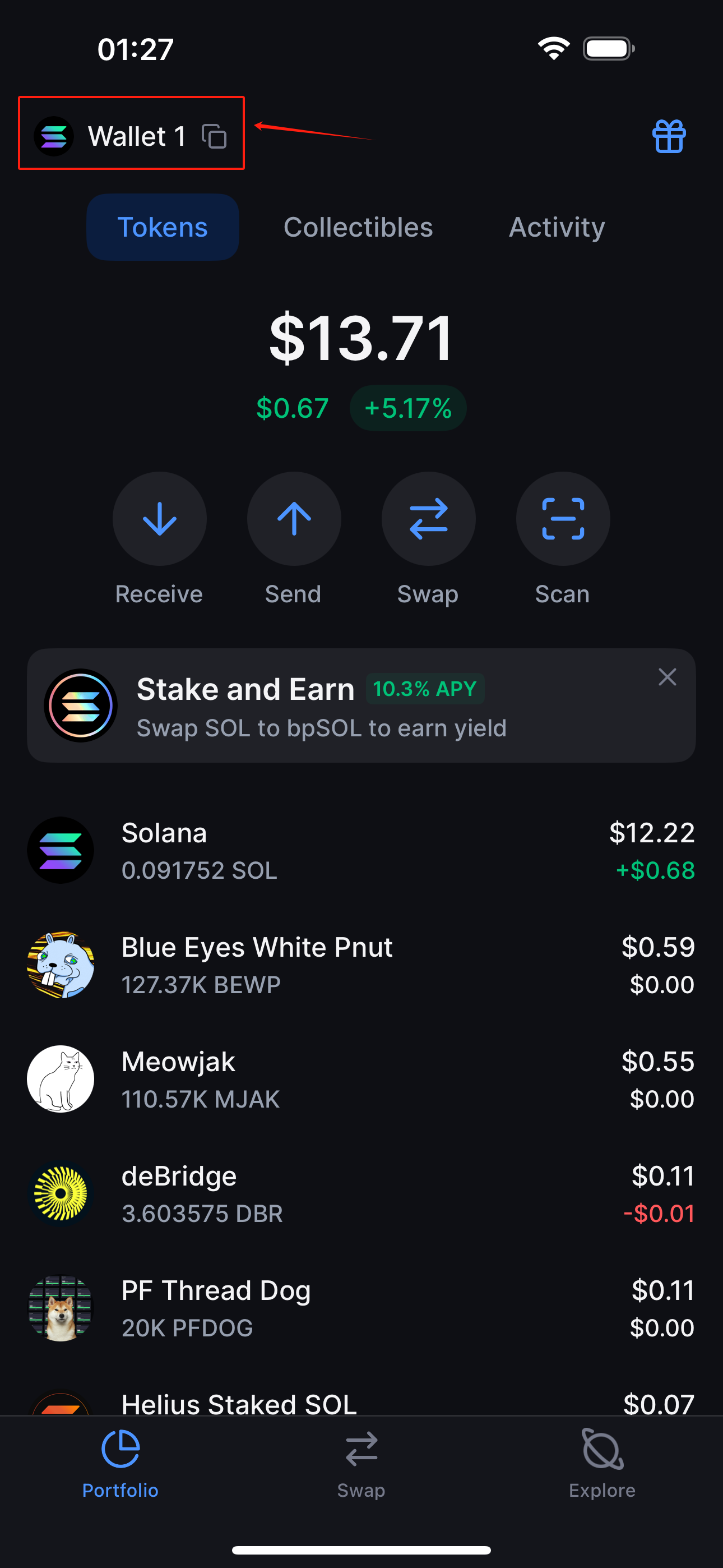Viewport: 723px width, 1568px height.
Task: Go to the Explore tab in bottom navigation
Action: click(602, 1464)
